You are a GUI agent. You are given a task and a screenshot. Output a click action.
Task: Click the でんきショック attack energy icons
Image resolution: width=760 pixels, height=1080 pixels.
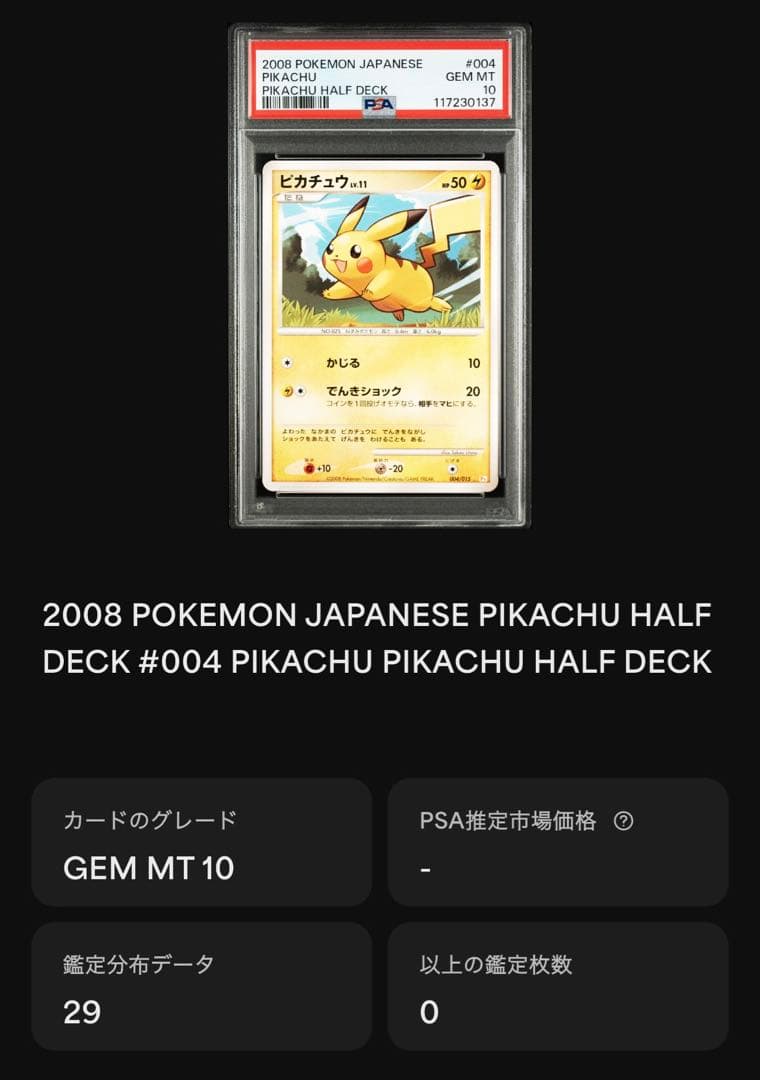coord(294,390)
